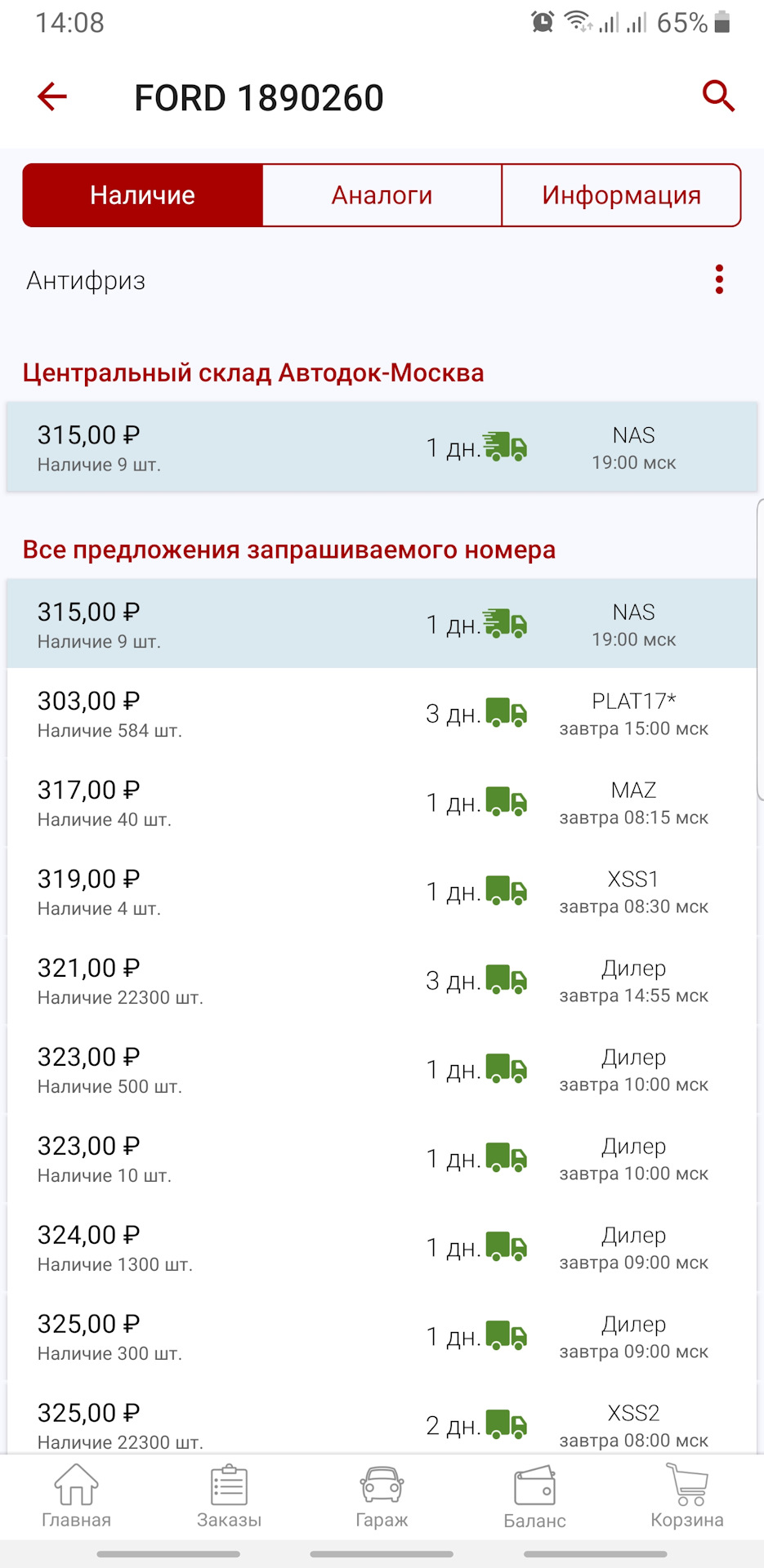Choose the 319,00 ₽ XSS1 offer
764x1568 pixels.
382,891
